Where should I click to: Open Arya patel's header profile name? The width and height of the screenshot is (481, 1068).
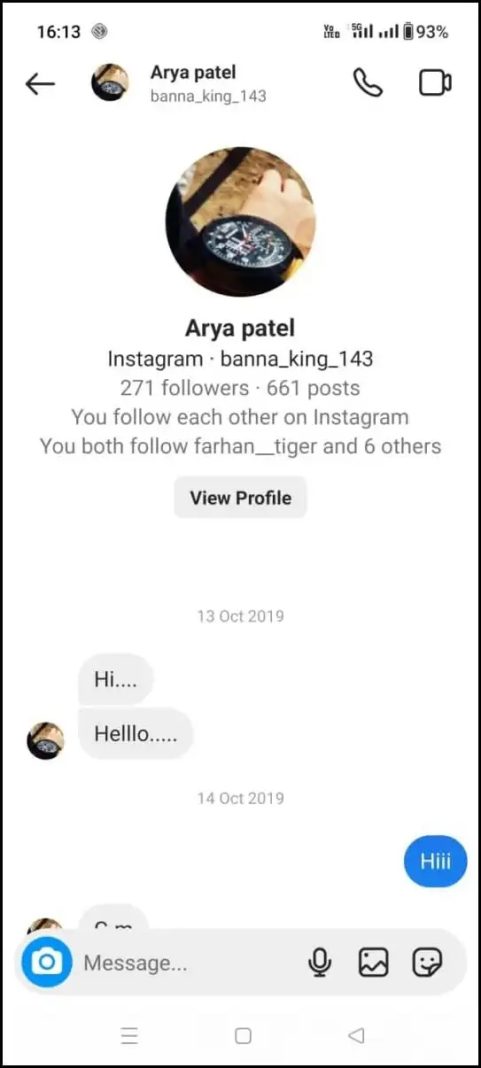pyautogui.click(x=193, y=72)
